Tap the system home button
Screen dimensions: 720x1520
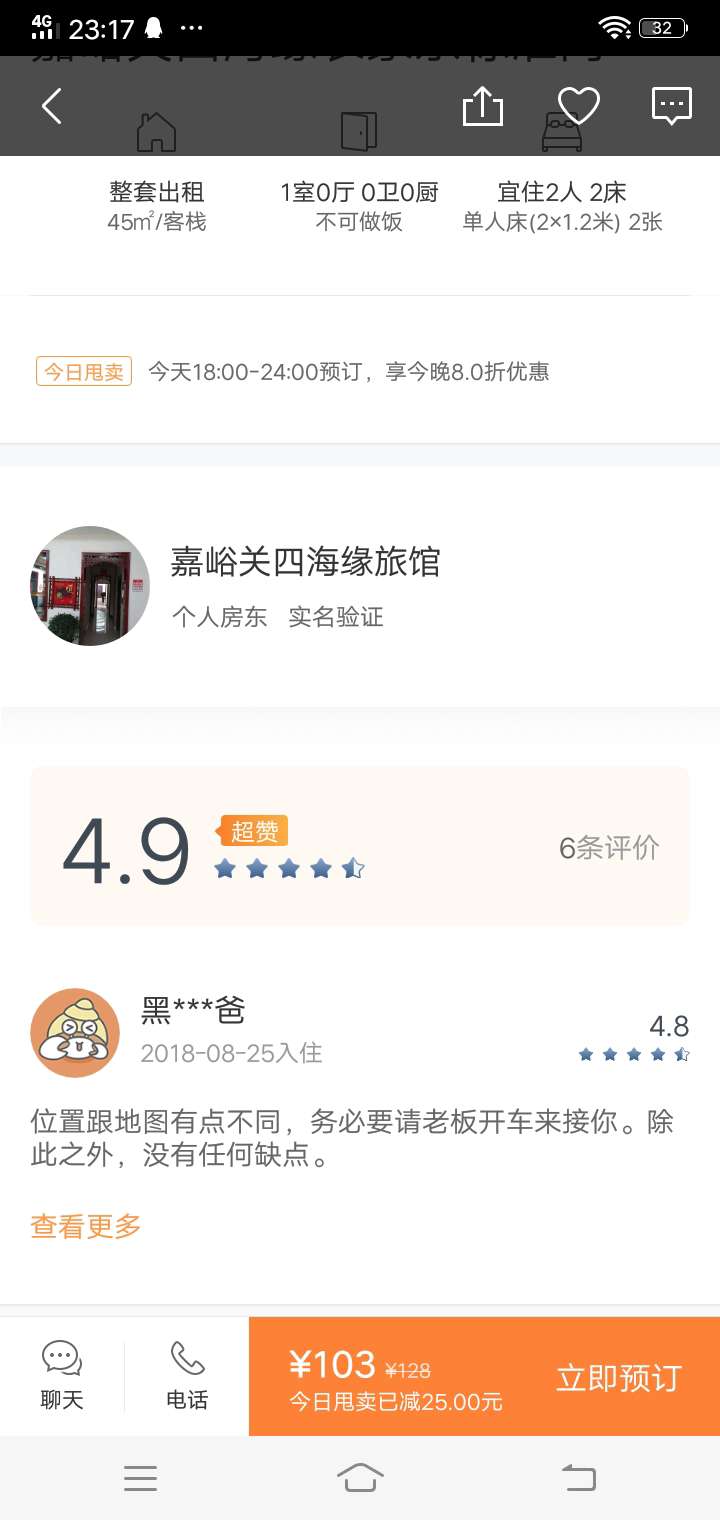pos(360,1477)
